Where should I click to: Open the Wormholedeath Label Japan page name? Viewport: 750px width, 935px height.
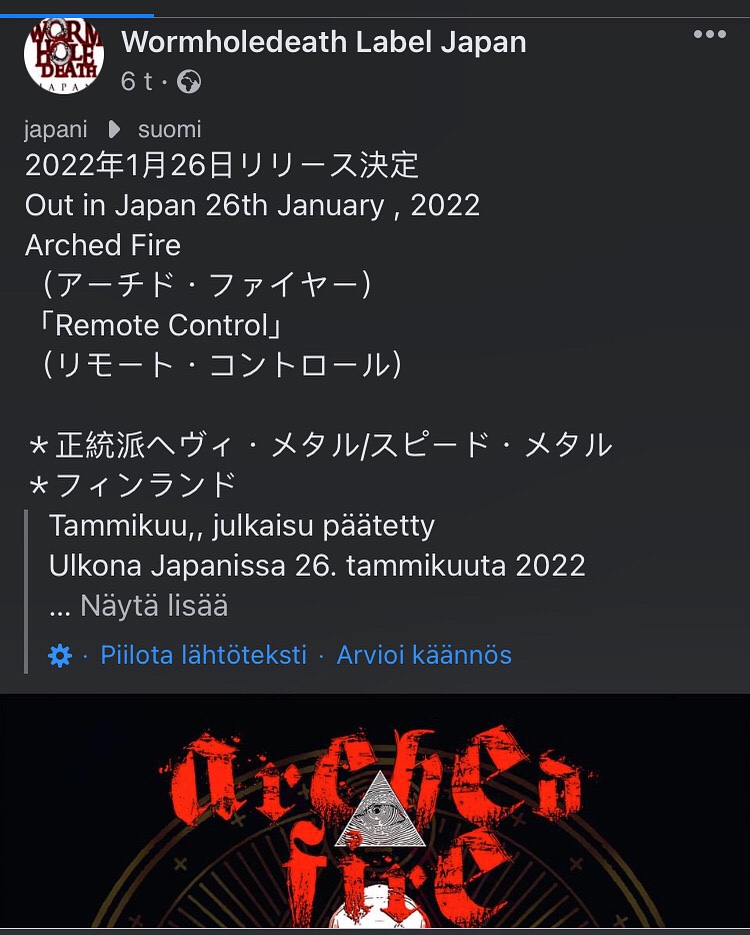click(x=323, y=42)
